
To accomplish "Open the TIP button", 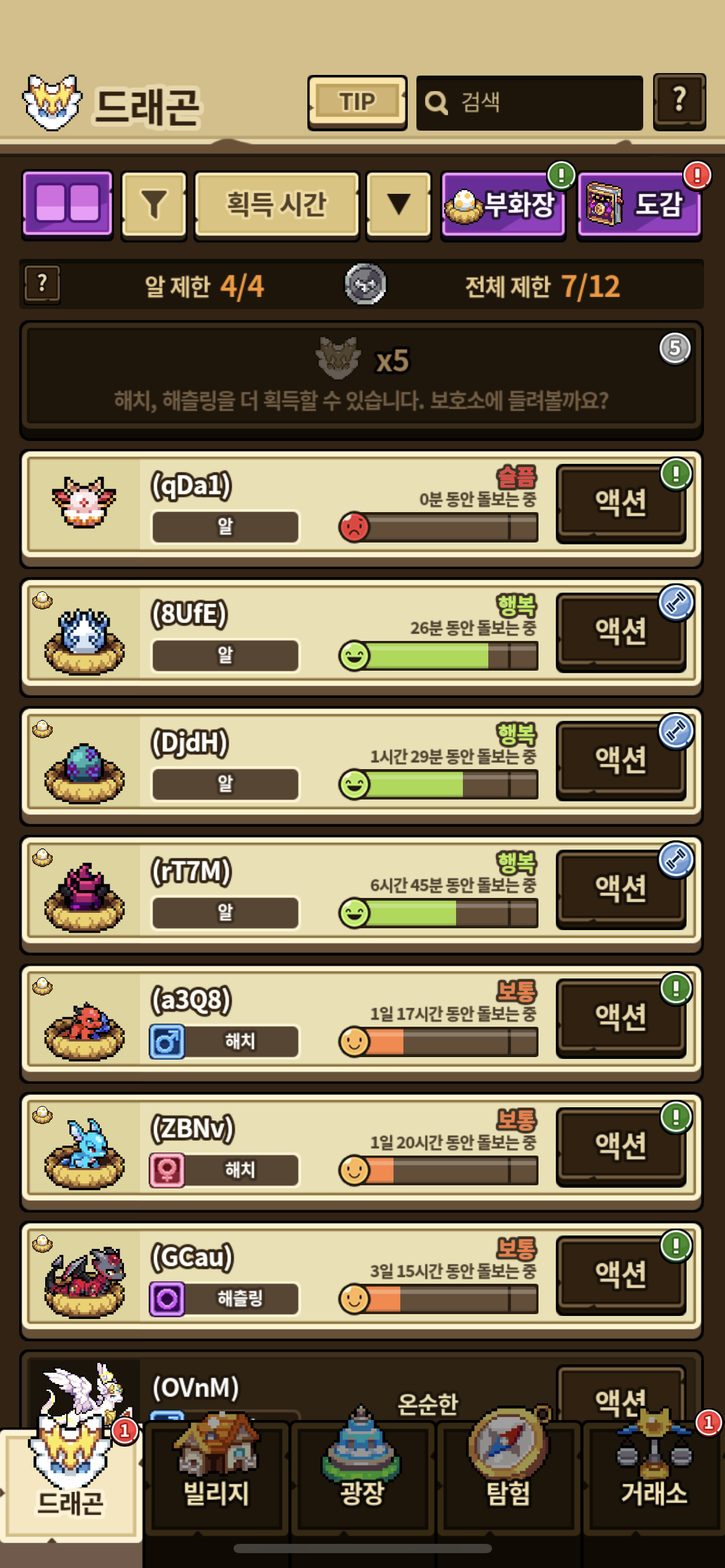I will [x=357, y=102].
